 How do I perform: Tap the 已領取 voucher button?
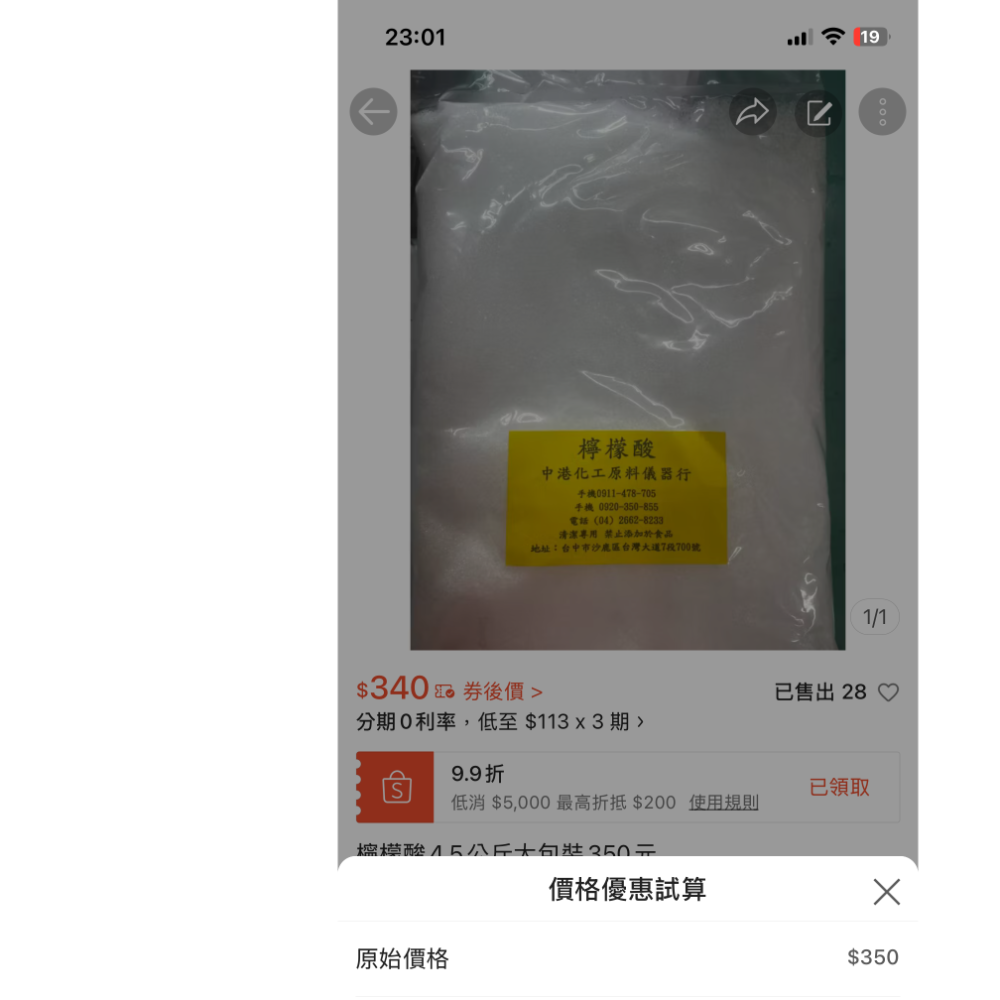tap(839, 787)
